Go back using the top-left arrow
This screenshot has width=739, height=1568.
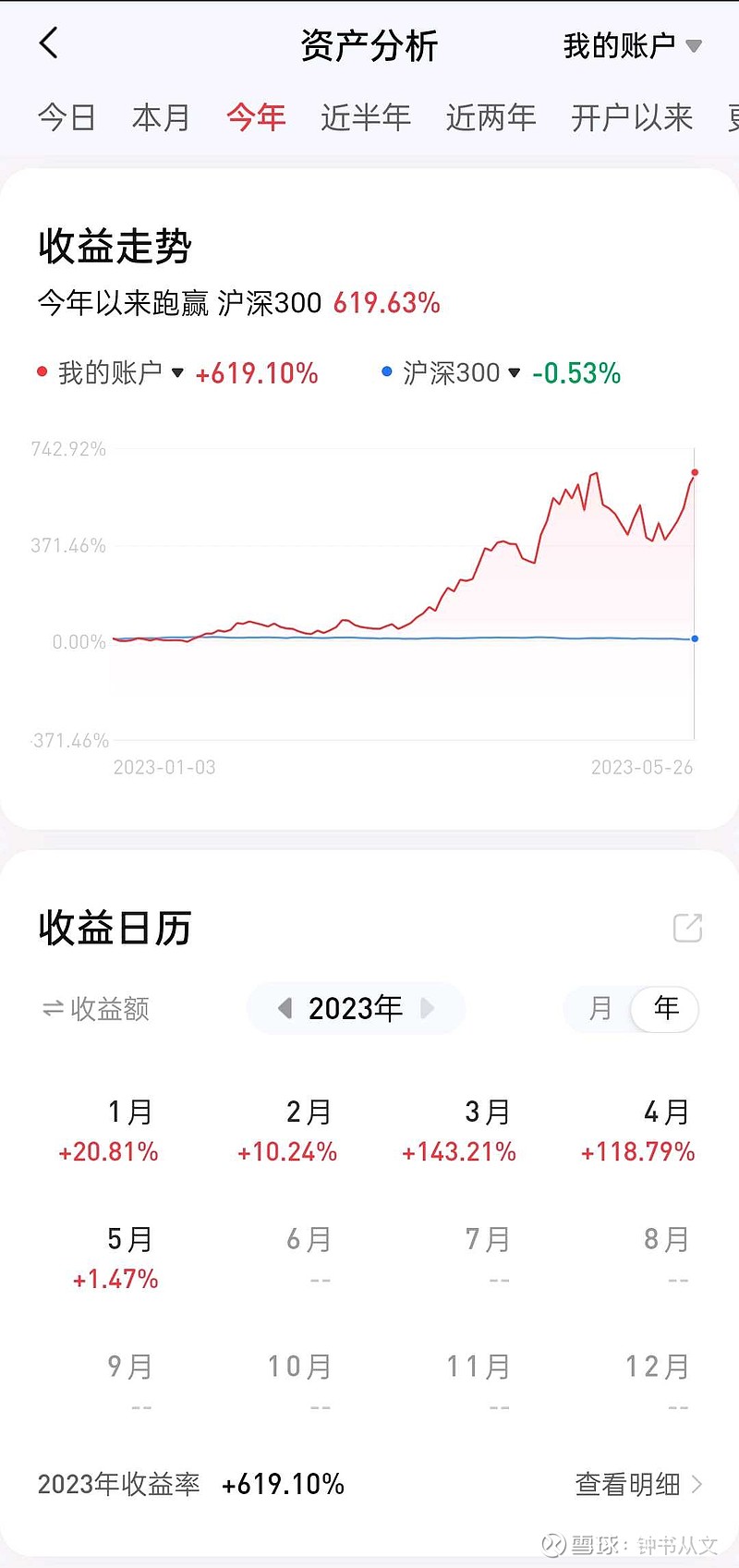[49, 43]
